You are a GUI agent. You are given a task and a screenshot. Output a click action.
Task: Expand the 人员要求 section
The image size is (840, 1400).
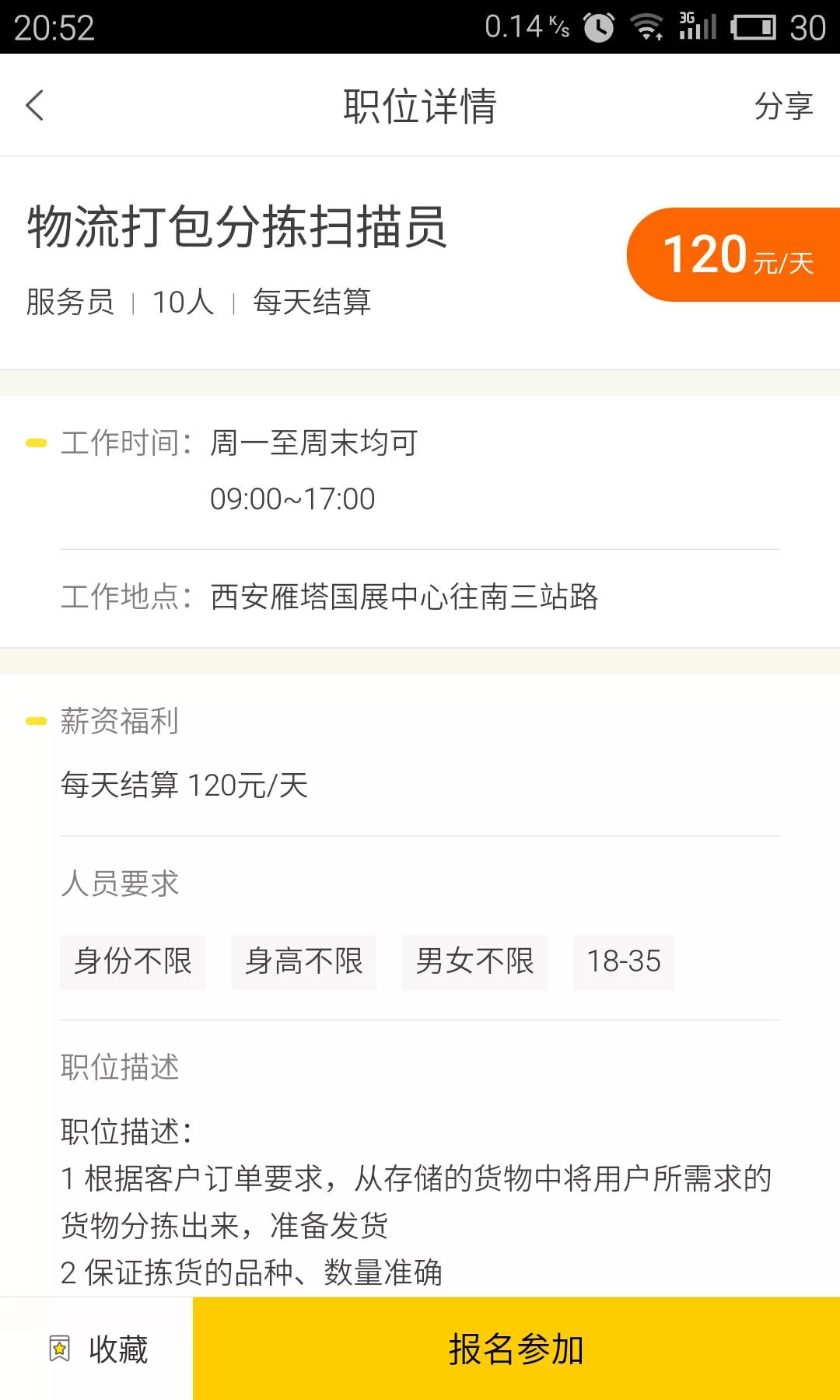coord(118,884)
